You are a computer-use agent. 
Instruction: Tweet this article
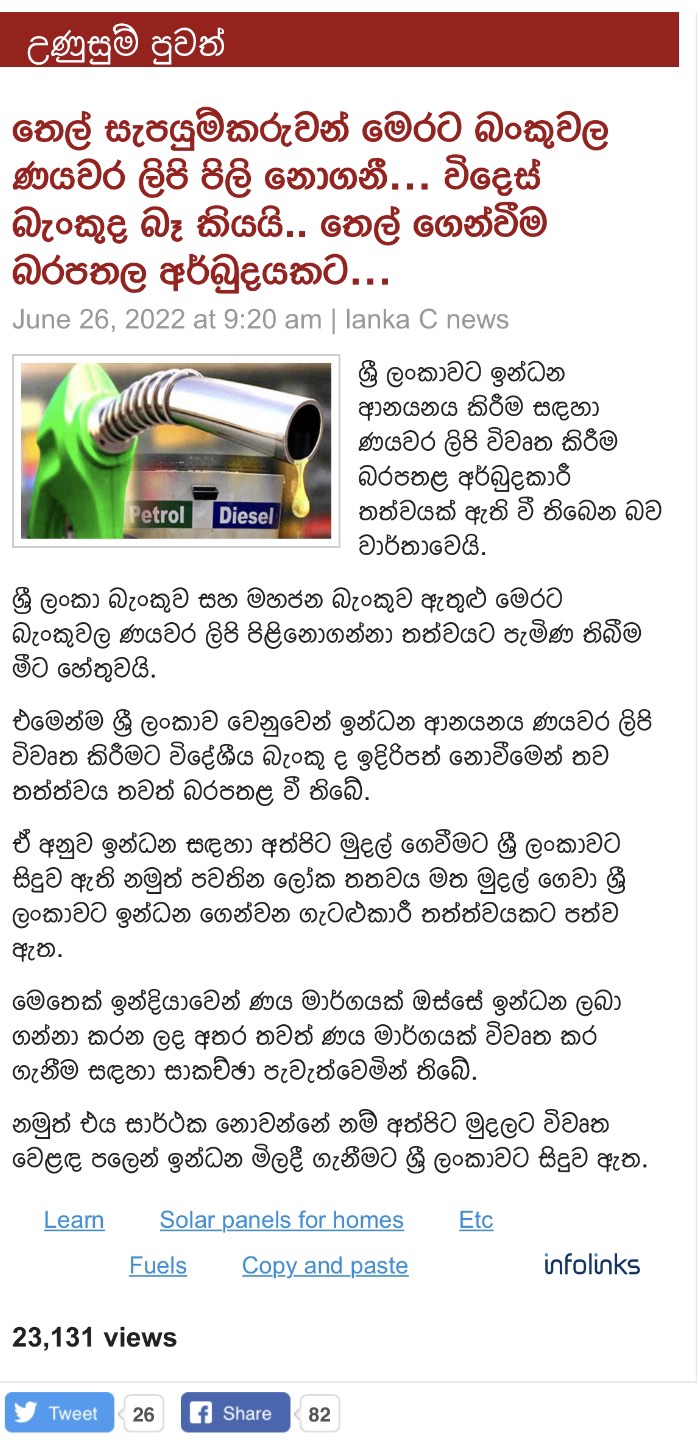[x=59, y=1413]
